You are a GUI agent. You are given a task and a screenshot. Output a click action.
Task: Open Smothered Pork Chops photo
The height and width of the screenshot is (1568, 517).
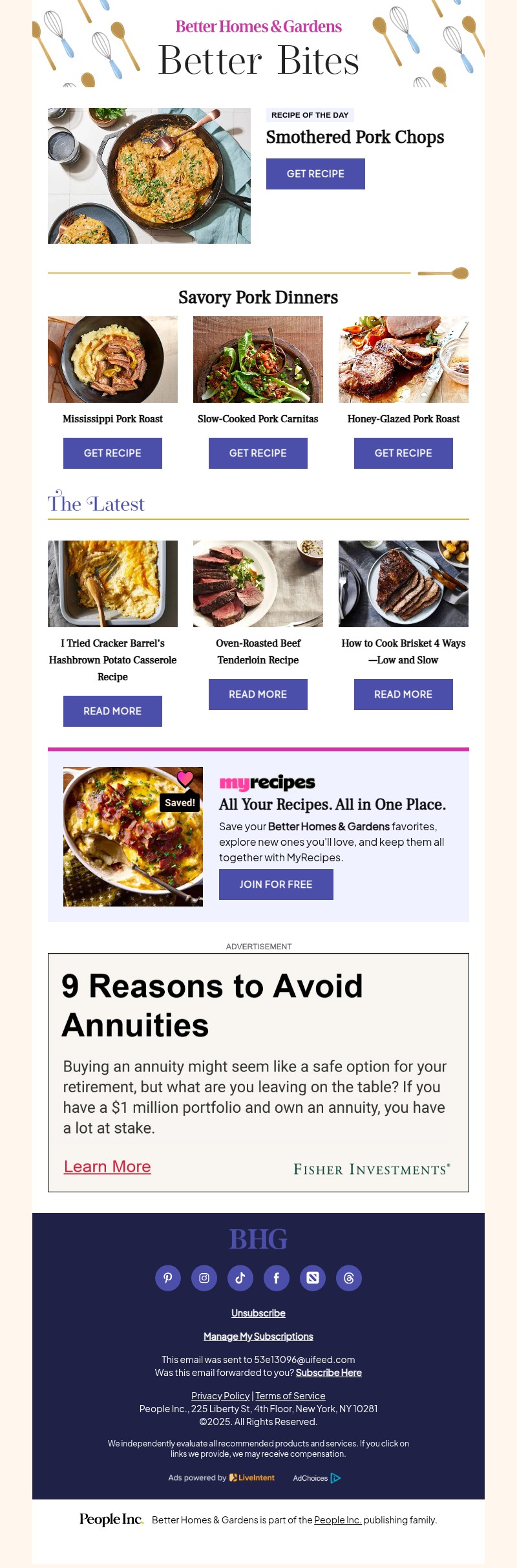(x=149, y=176)
